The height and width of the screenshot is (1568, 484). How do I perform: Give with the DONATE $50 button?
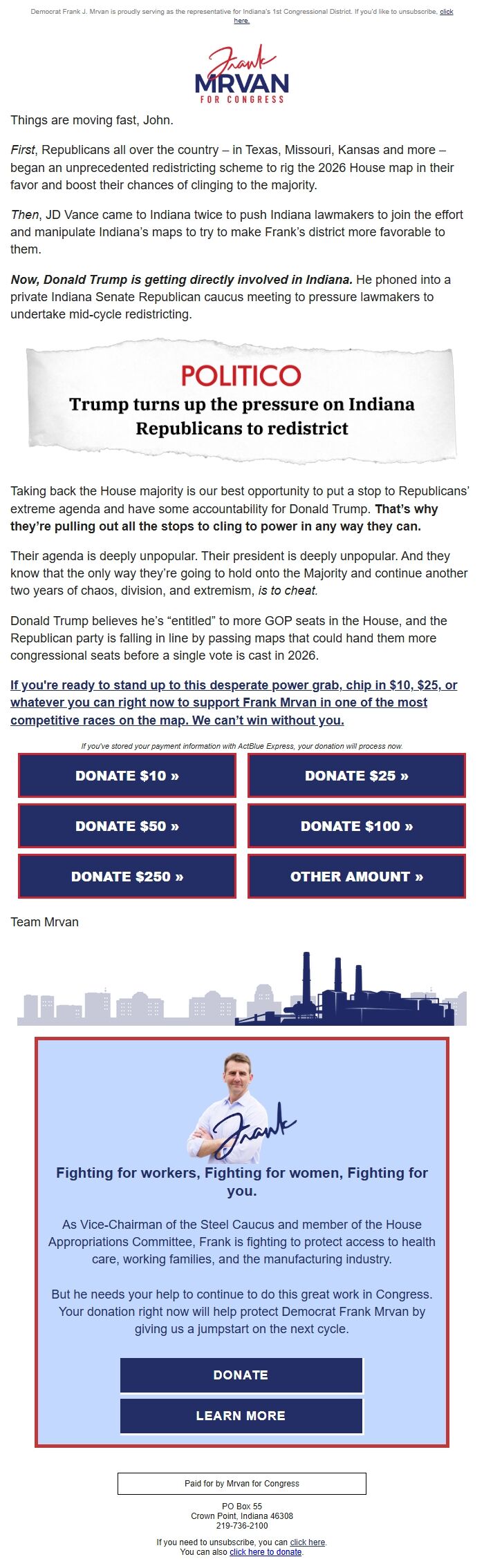[127, 826]
